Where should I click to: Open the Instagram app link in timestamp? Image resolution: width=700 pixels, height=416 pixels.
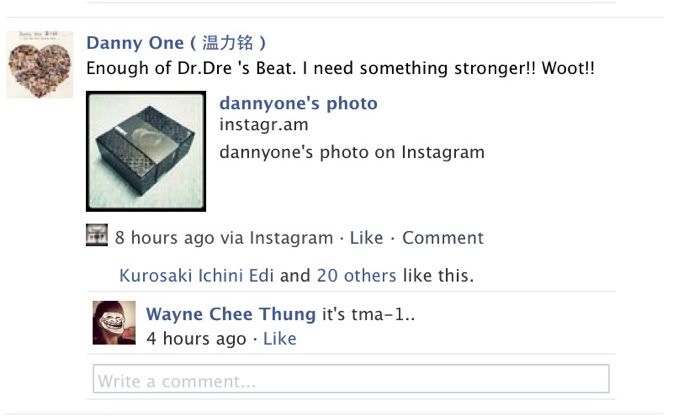[x=290, y=238]
